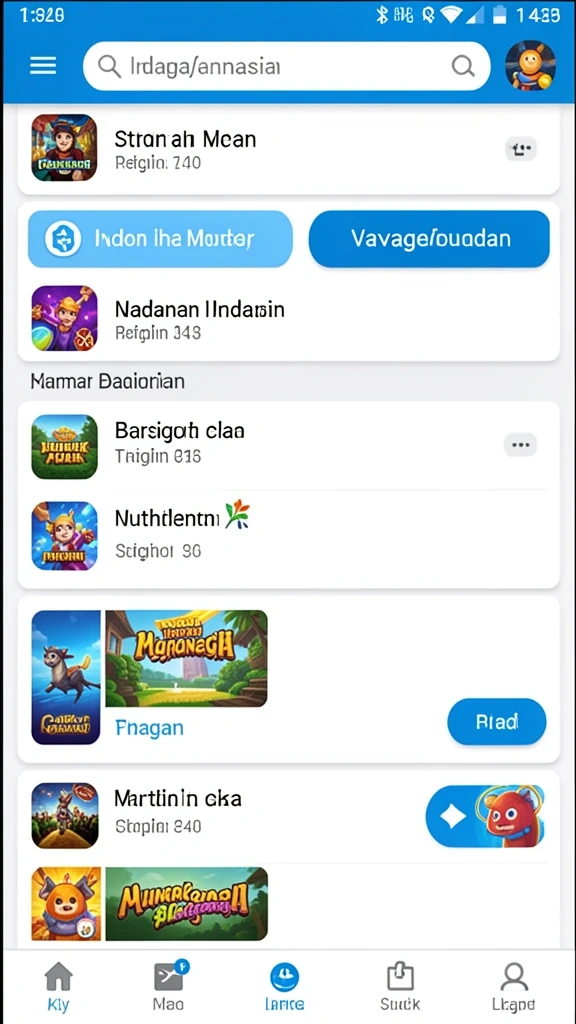Image resolution: width=576 pixels, height=1024 pixels.
Task: Open the profile avatar
Action: [x=530, y=65]
